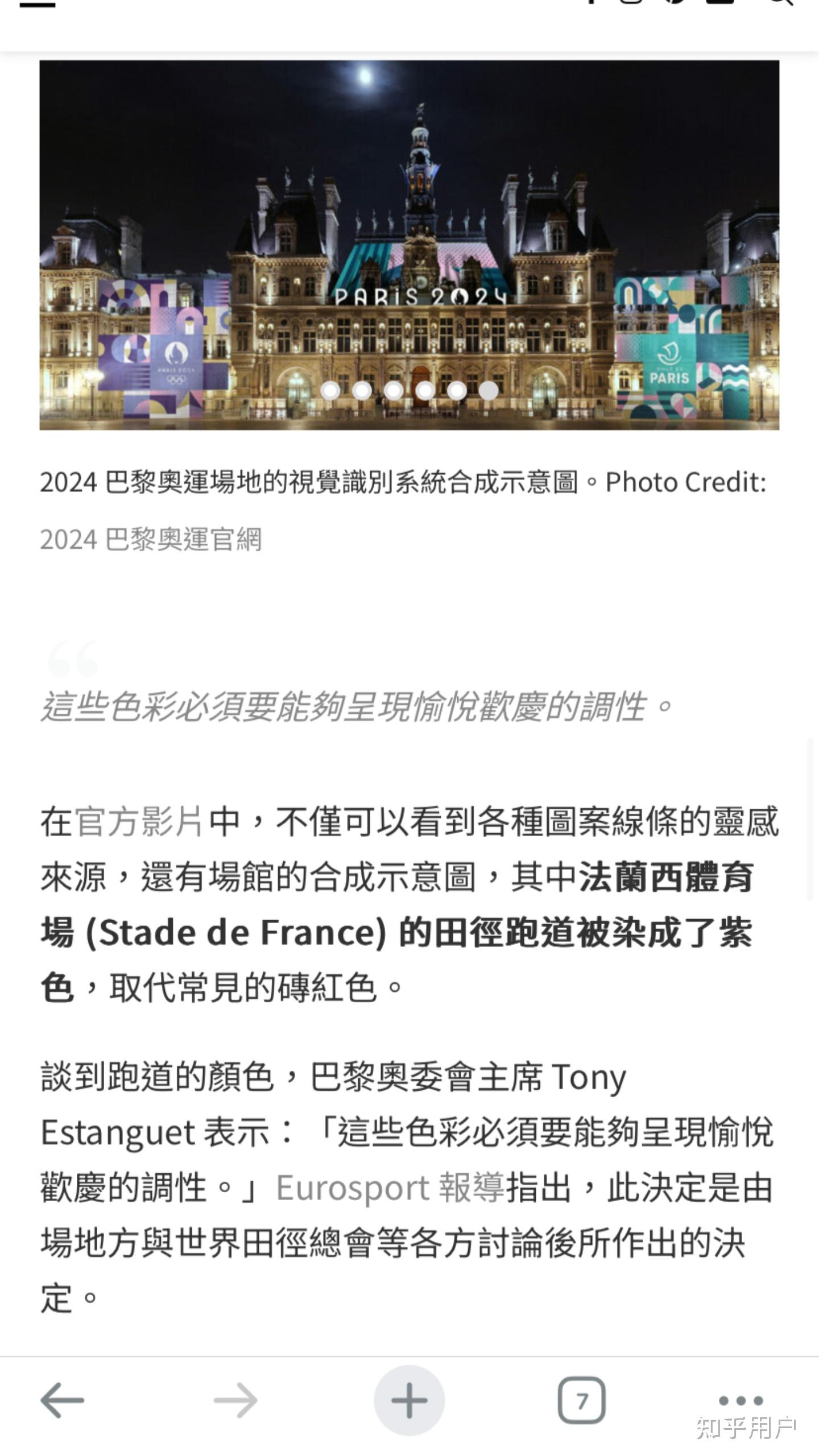
Task: Select the first carousel dot on the image
Action: (330, 390)
